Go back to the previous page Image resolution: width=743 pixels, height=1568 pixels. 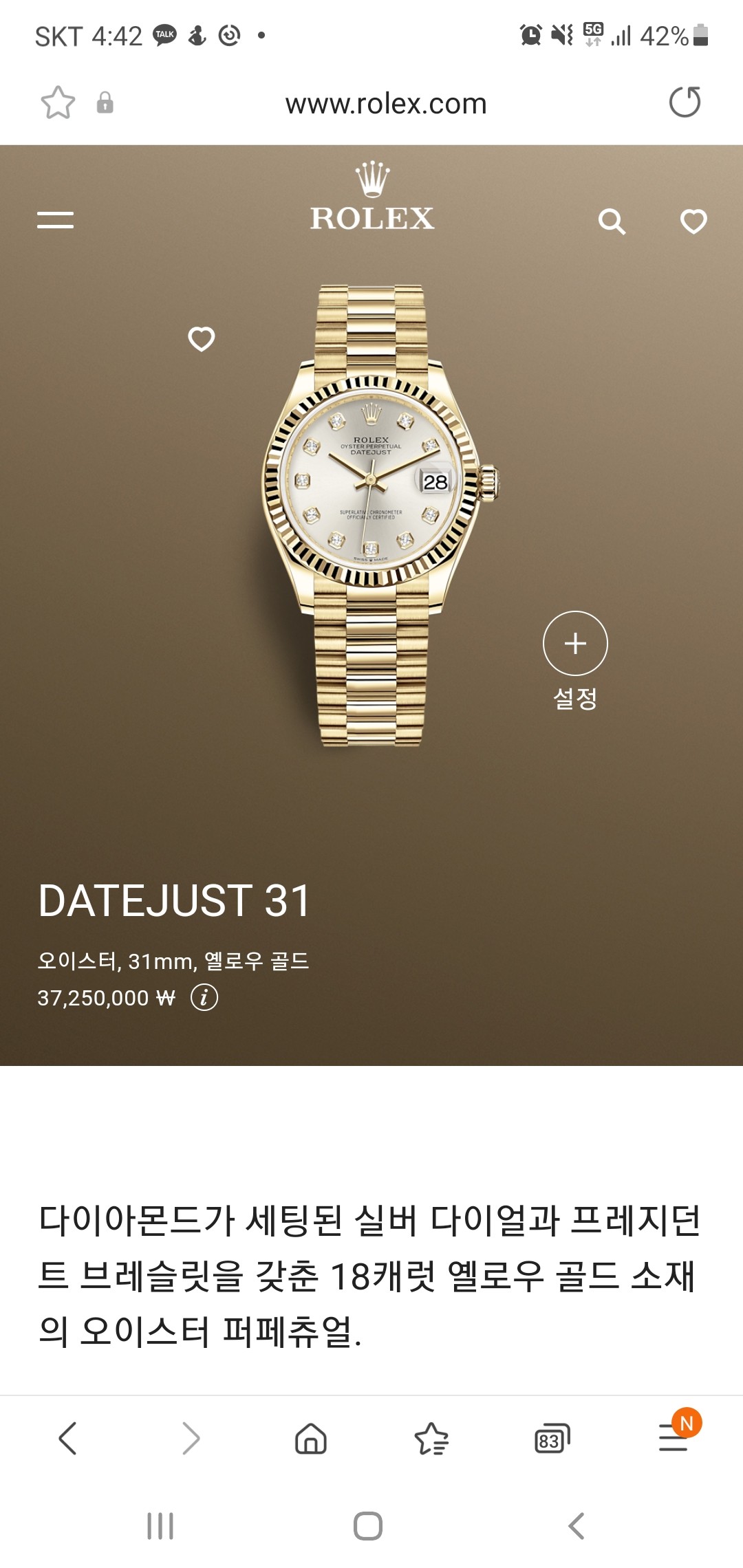click(67, 1438)
